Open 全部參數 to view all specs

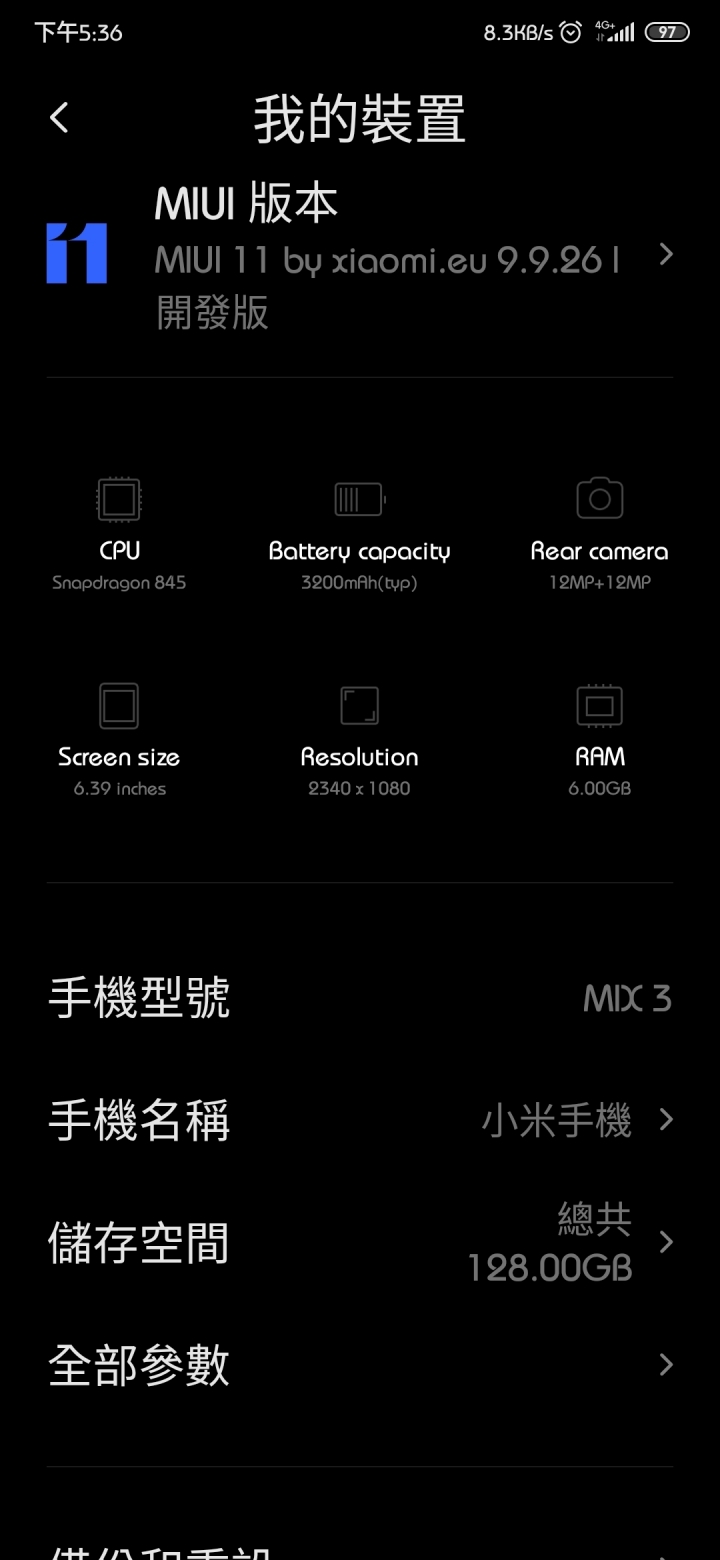[x=360, y=1365]
